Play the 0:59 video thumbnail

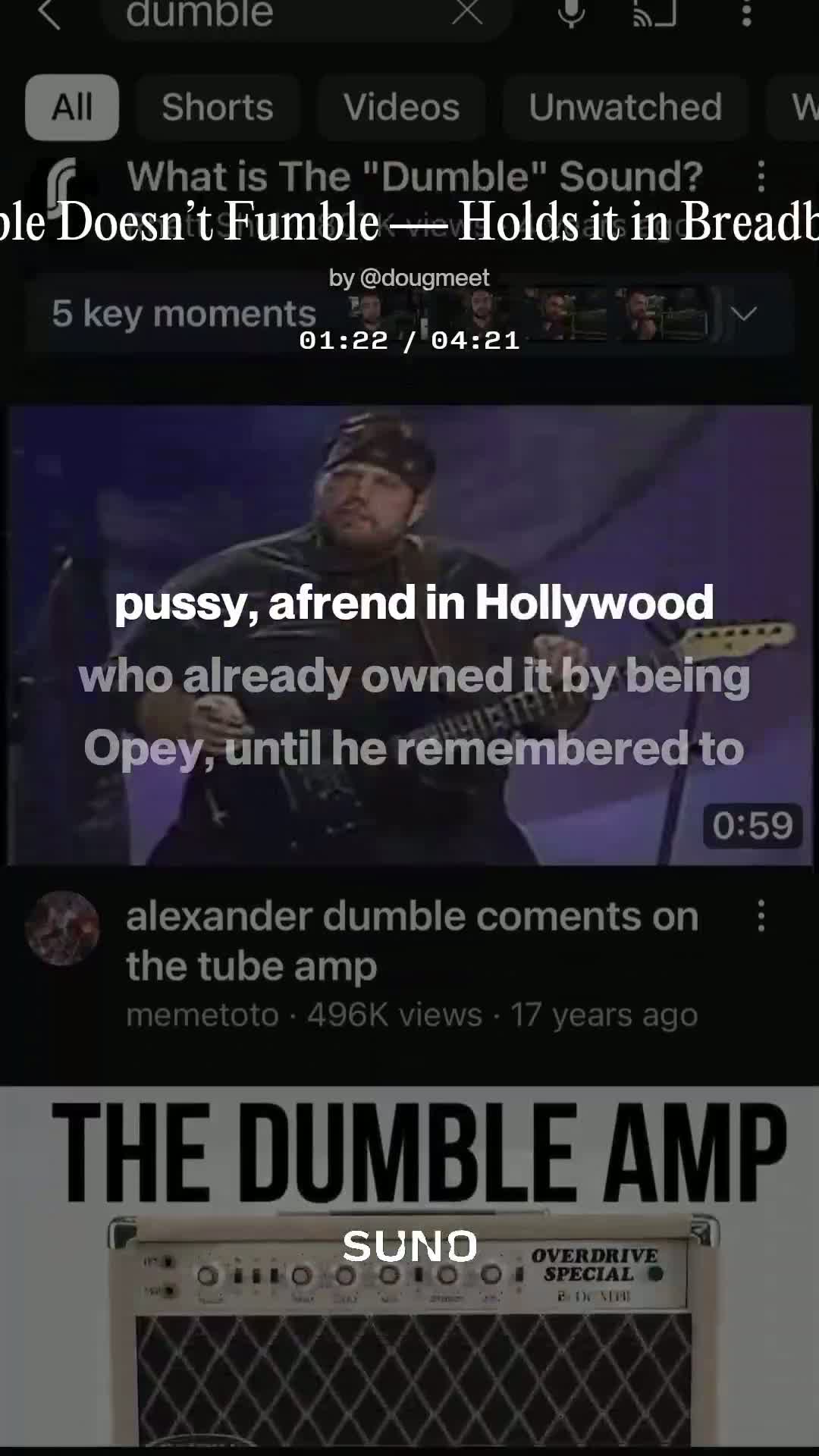click(409, 633)
